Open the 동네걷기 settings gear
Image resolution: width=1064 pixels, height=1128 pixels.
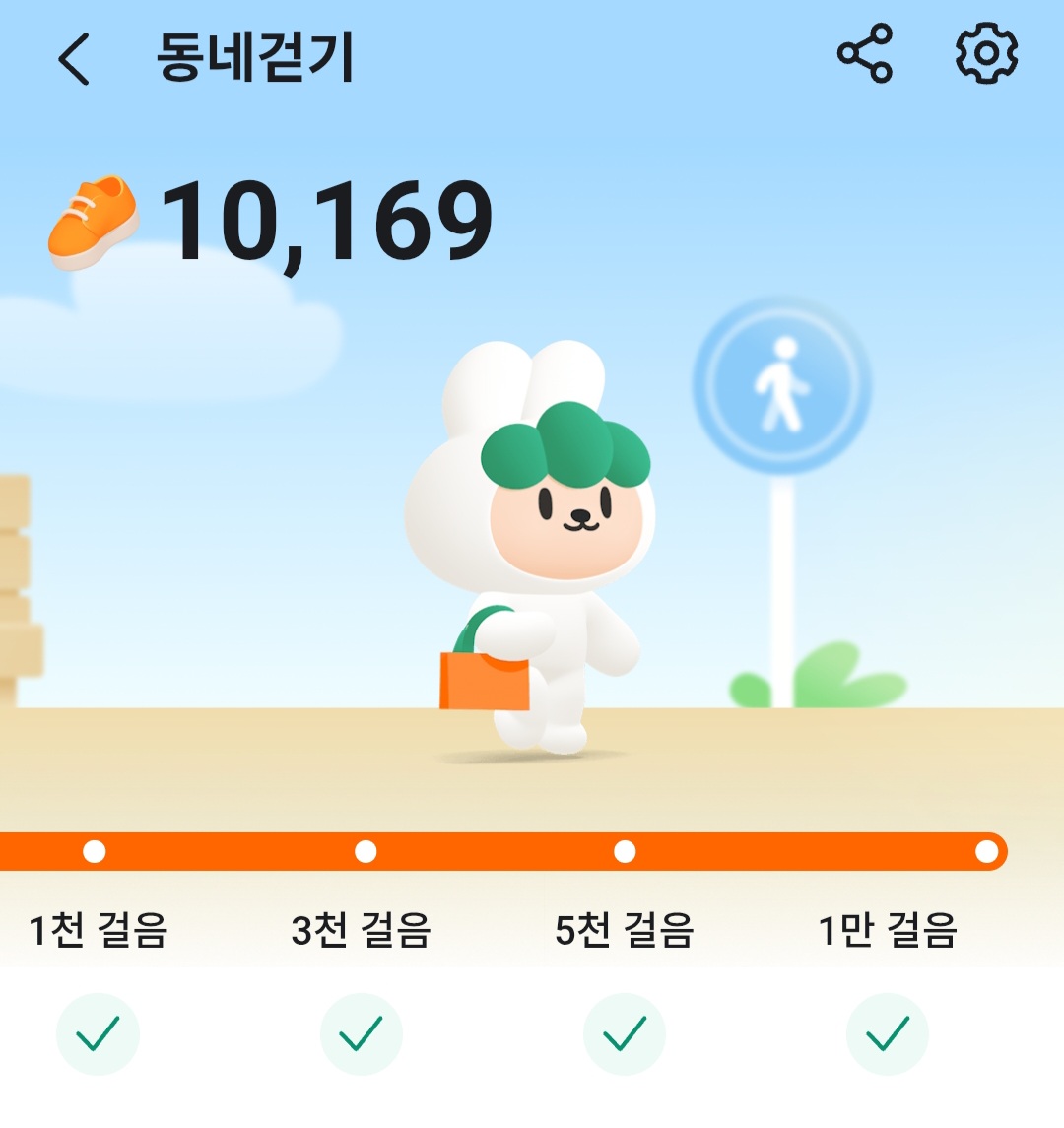(986, 54)
